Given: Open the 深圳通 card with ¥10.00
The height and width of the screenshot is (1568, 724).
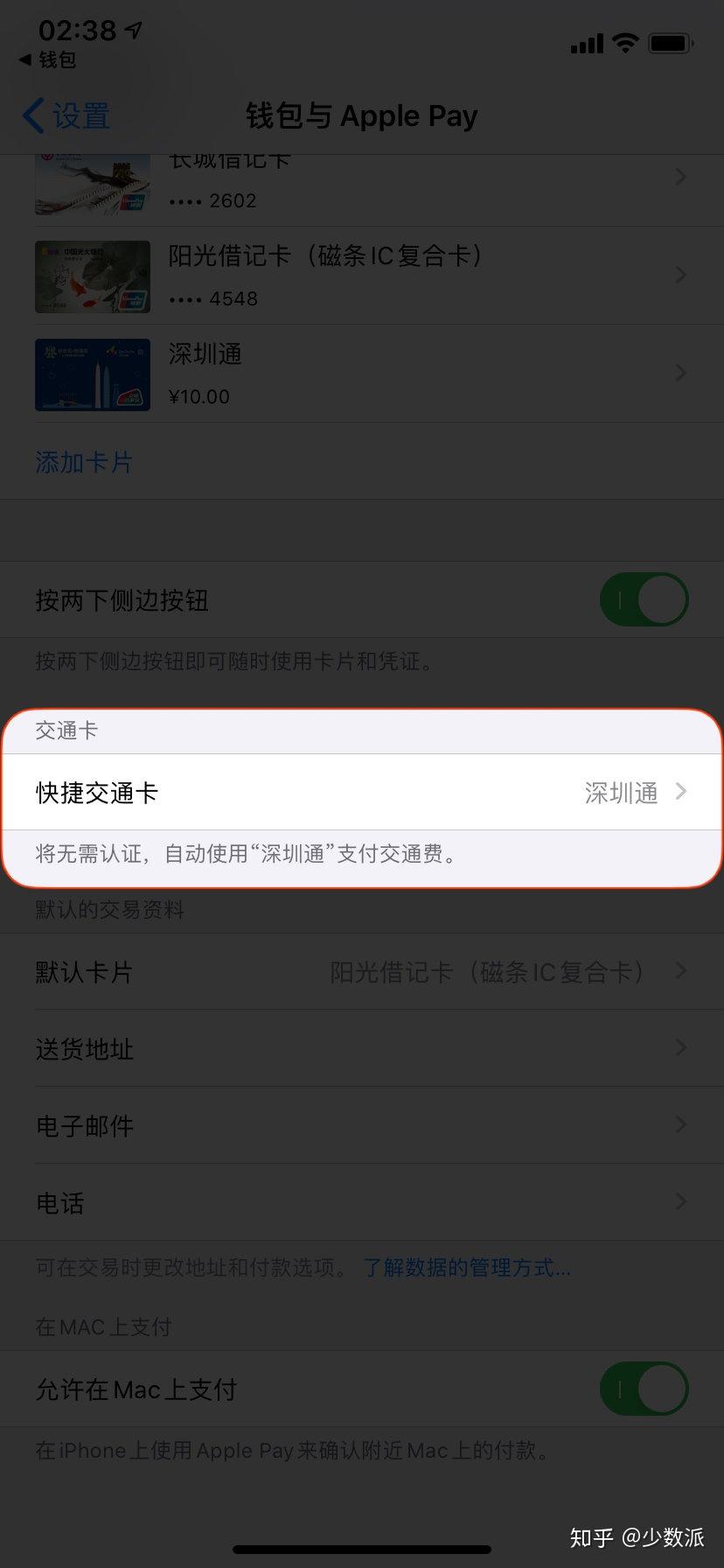Looking at the screenshot, I should (x=360, y=374).
